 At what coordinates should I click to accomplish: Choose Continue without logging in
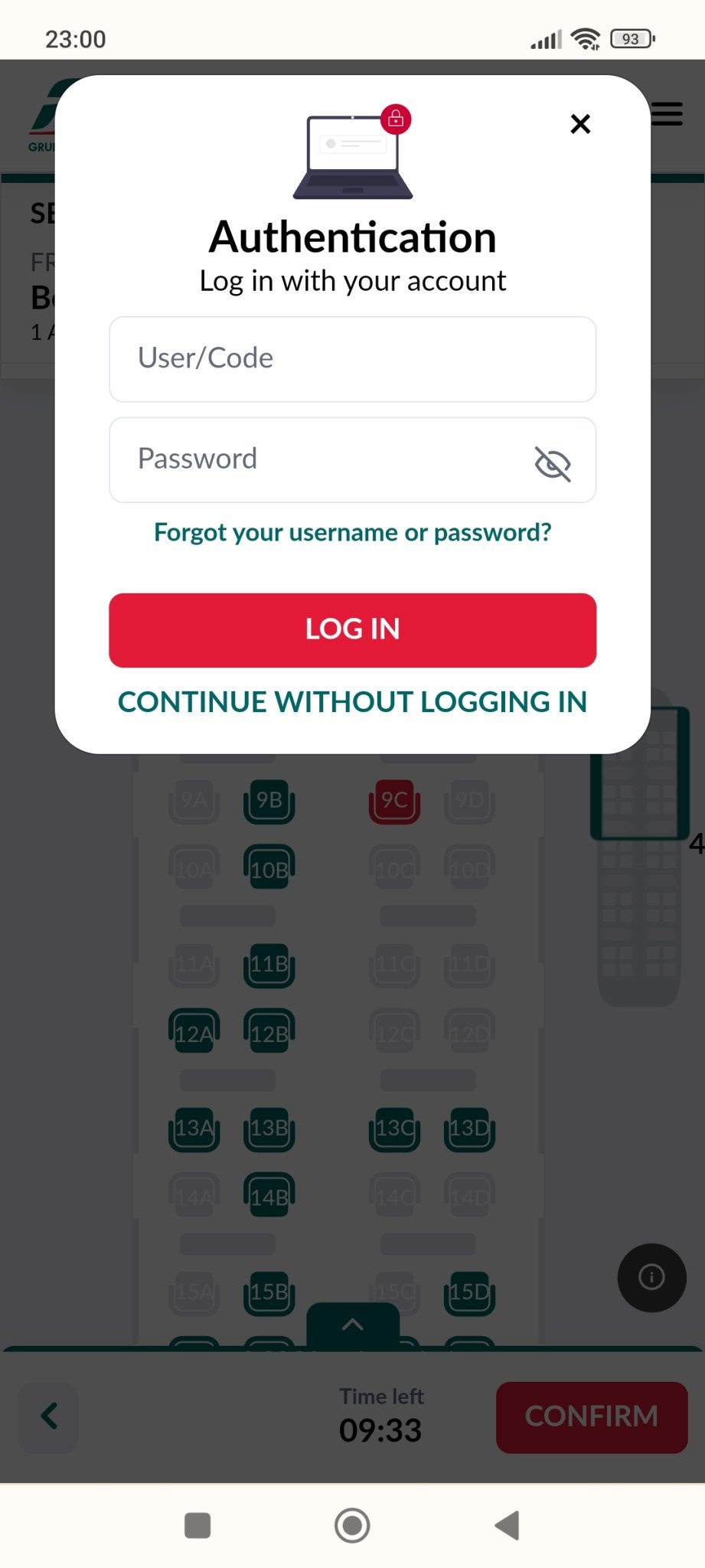(x=352, y=701)
